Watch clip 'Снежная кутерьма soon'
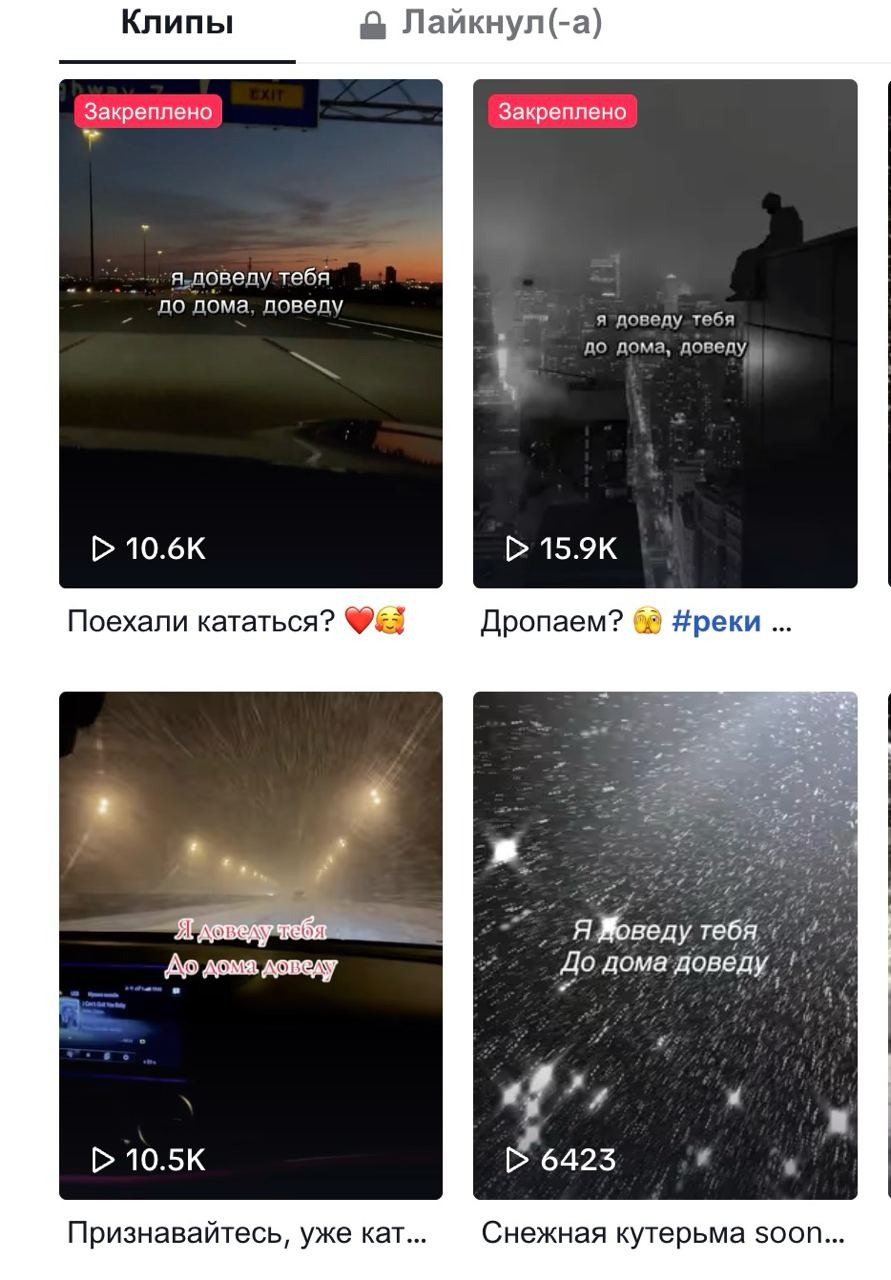 [x=664, y=945]
